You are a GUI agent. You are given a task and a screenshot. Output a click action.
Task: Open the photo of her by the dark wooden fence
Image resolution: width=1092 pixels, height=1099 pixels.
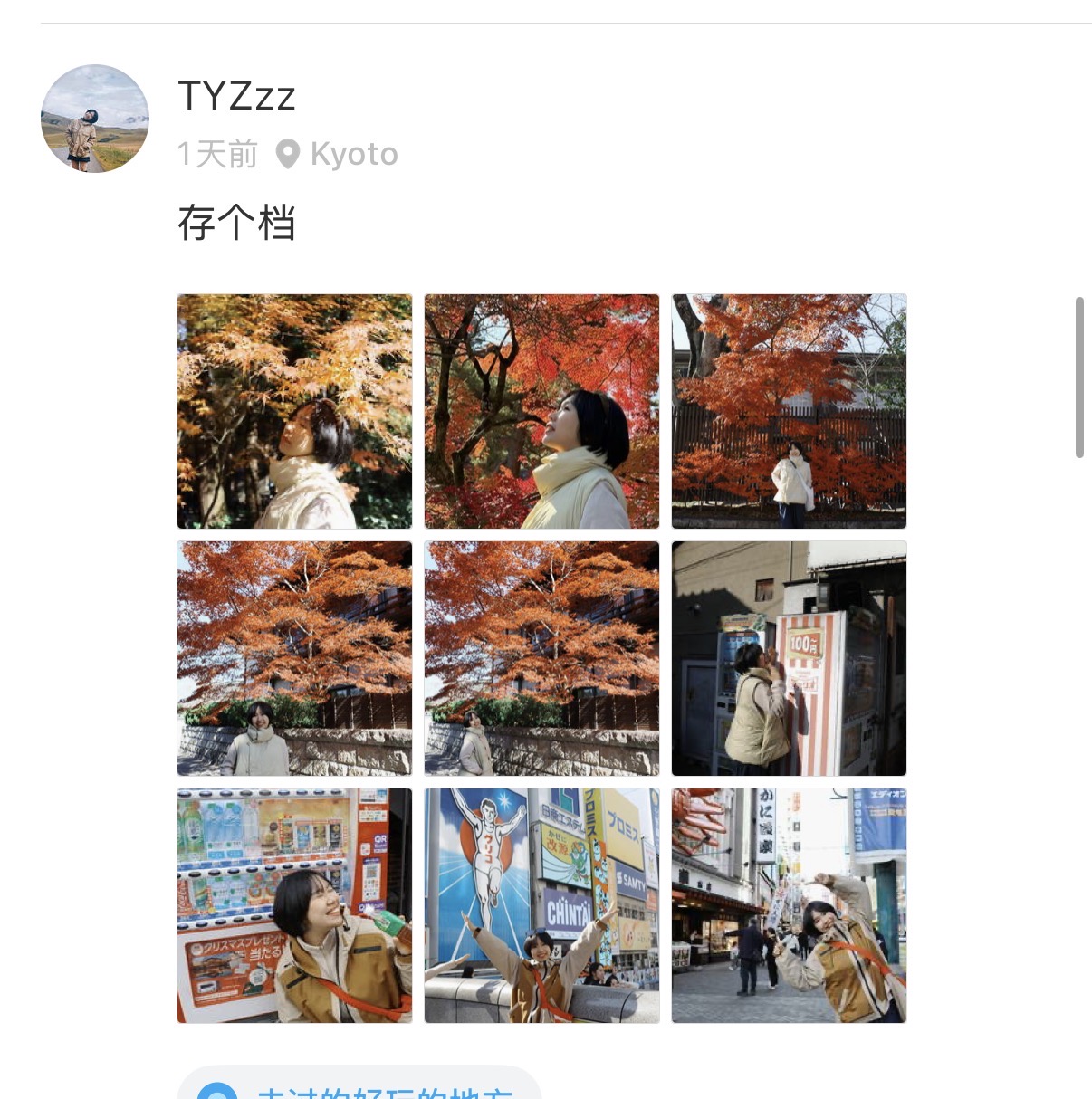tap(789, 411)
